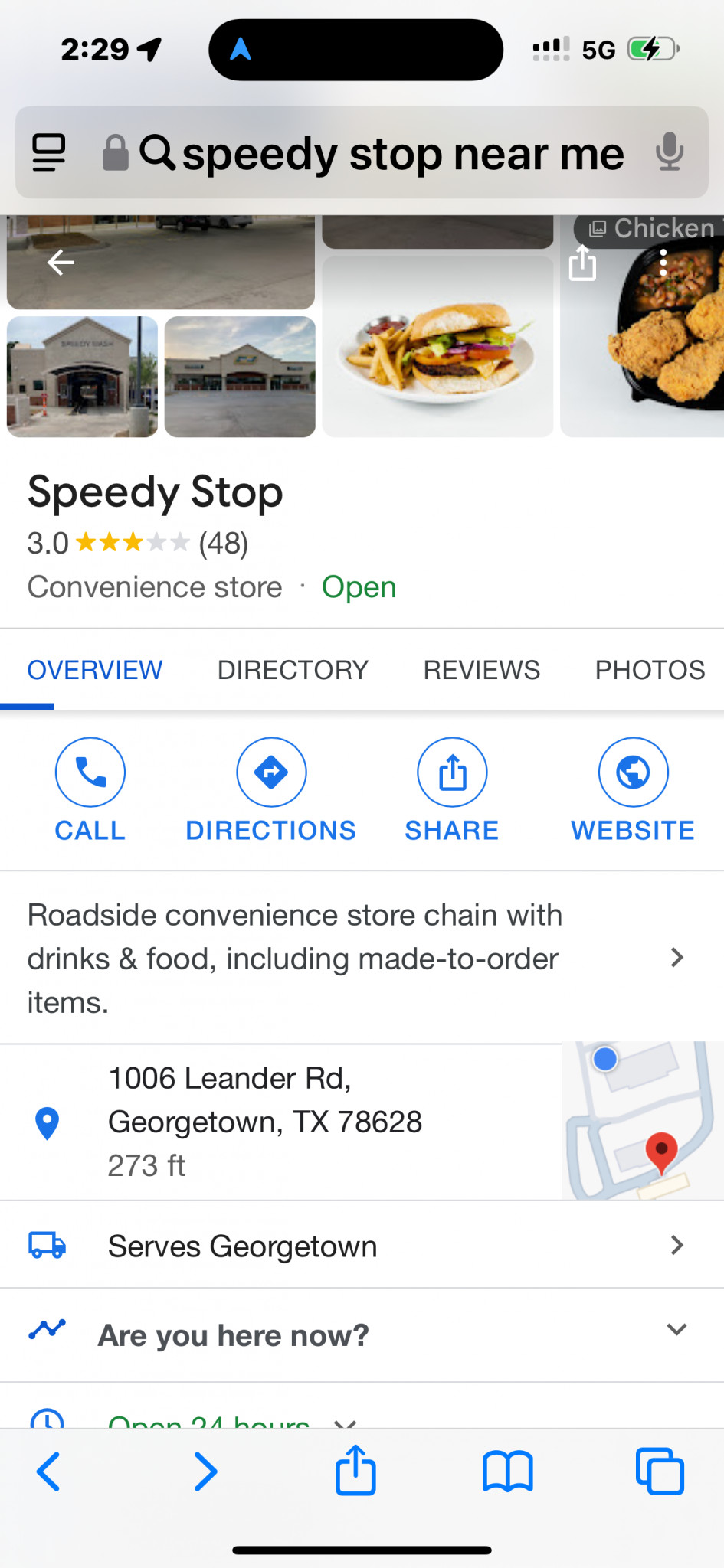Image resolution: width=724 pixels, height=1568 pixels.
Task: Call Speedy Stop
Action: click(x=90, y=790)
